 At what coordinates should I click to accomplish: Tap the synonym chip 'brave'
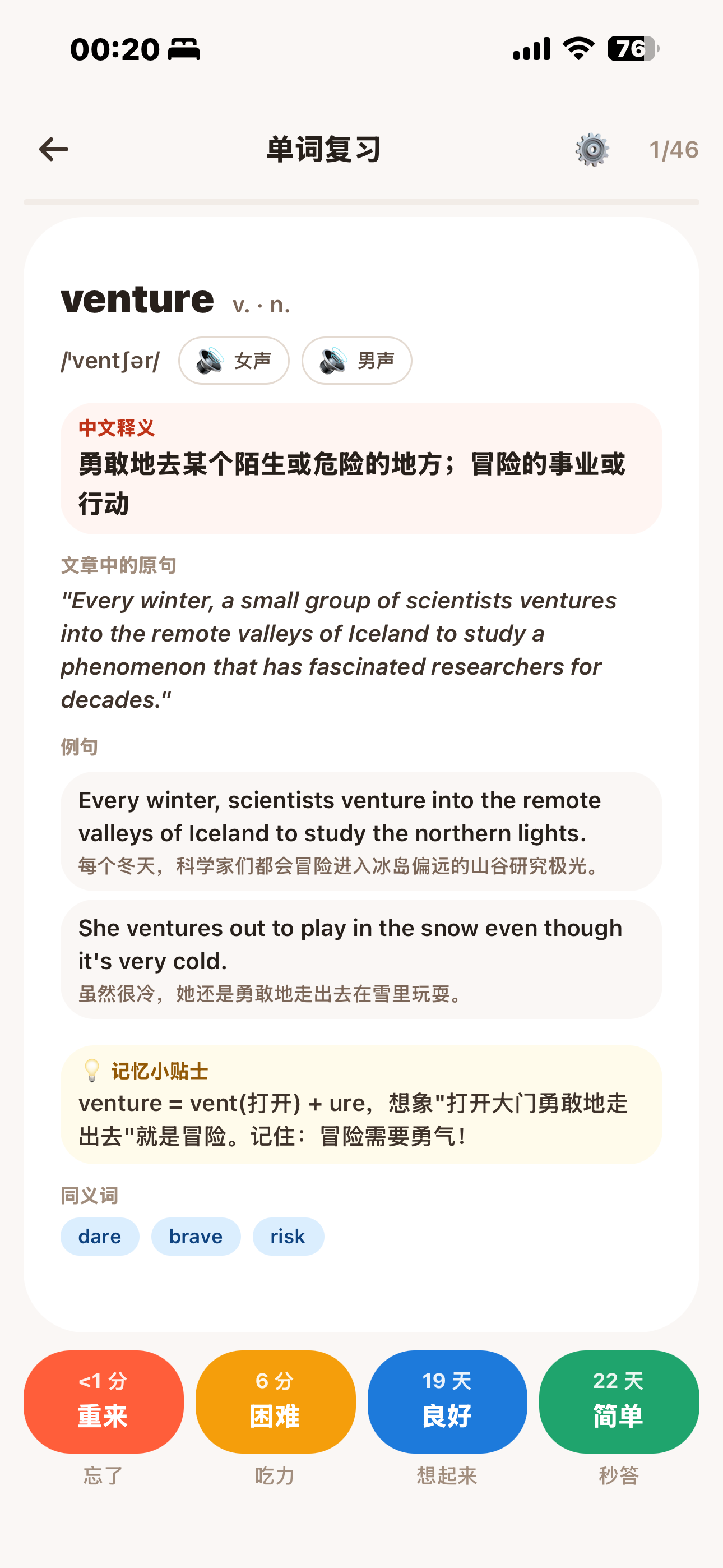pos(196,1236)
